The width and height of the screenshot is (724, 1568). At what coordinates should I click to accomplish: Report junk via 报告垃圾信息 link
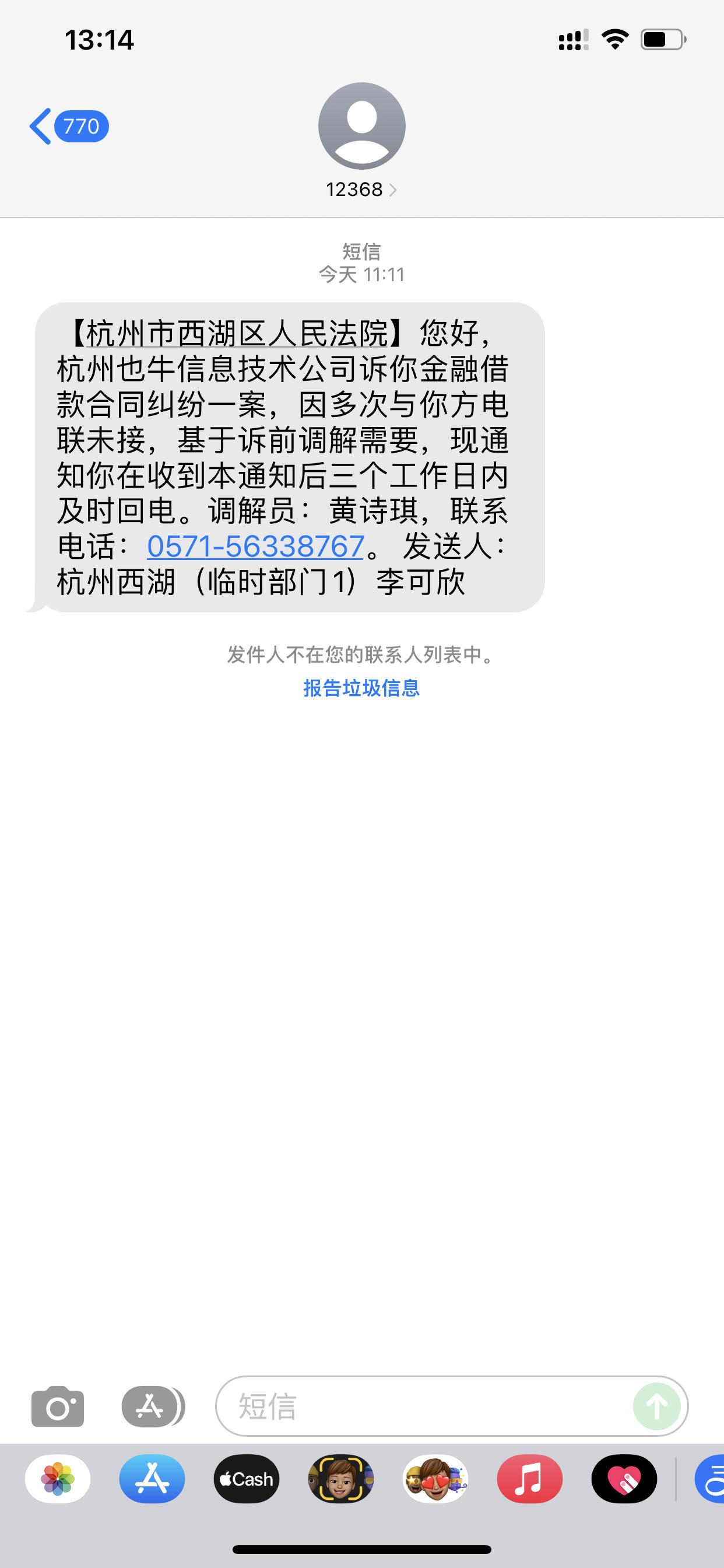tap(361, 689)
